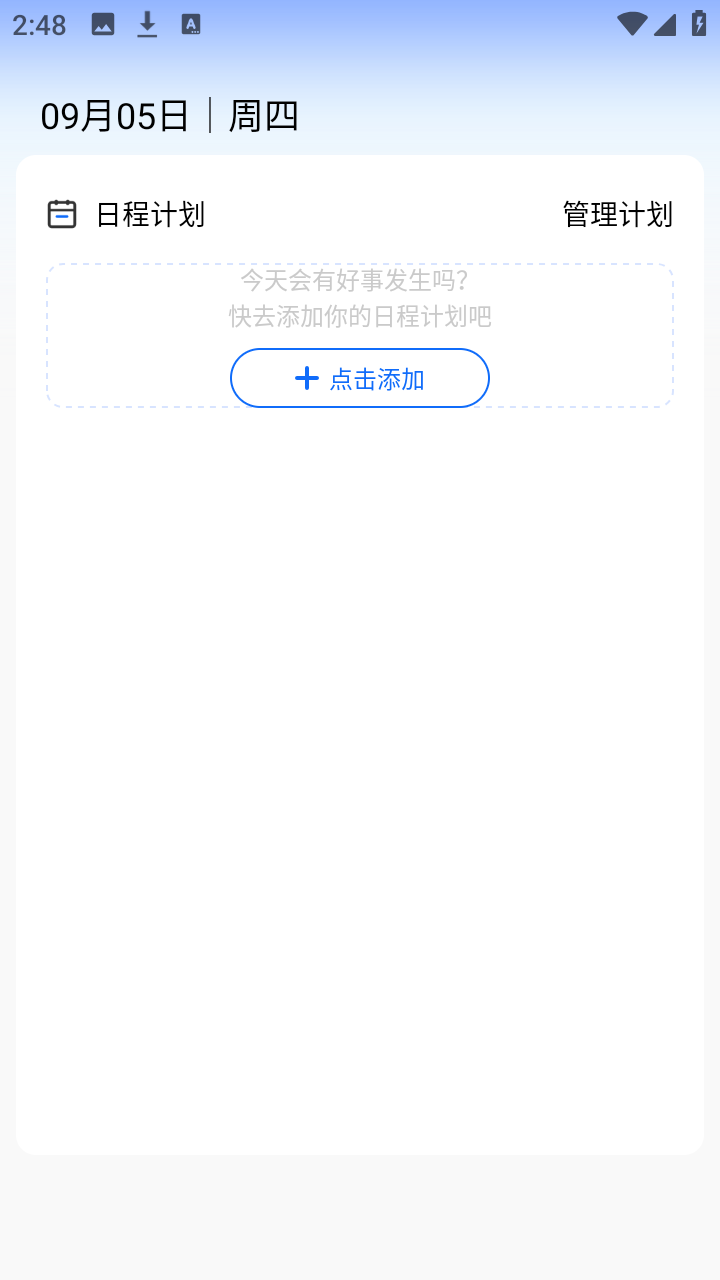Tap the cellular signal icon in status bar

click(666, 24)
